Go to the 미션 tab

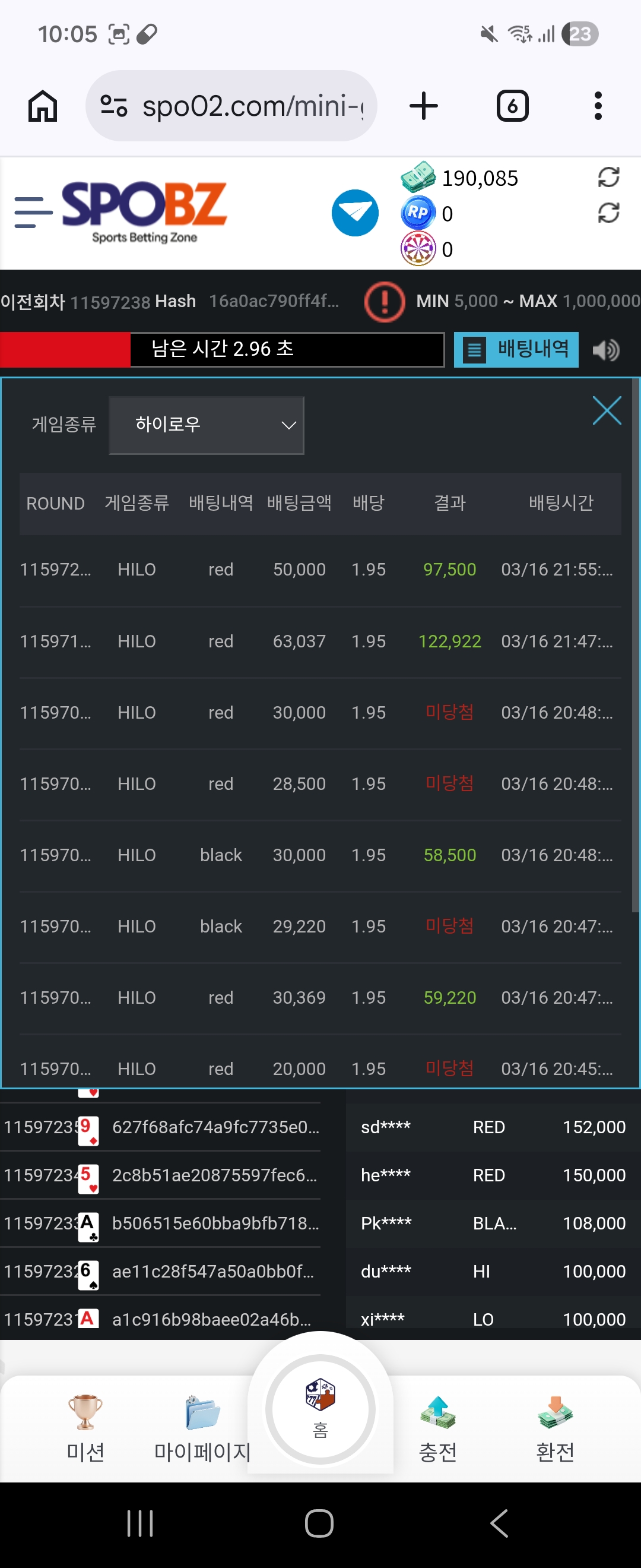(85, 1427)
